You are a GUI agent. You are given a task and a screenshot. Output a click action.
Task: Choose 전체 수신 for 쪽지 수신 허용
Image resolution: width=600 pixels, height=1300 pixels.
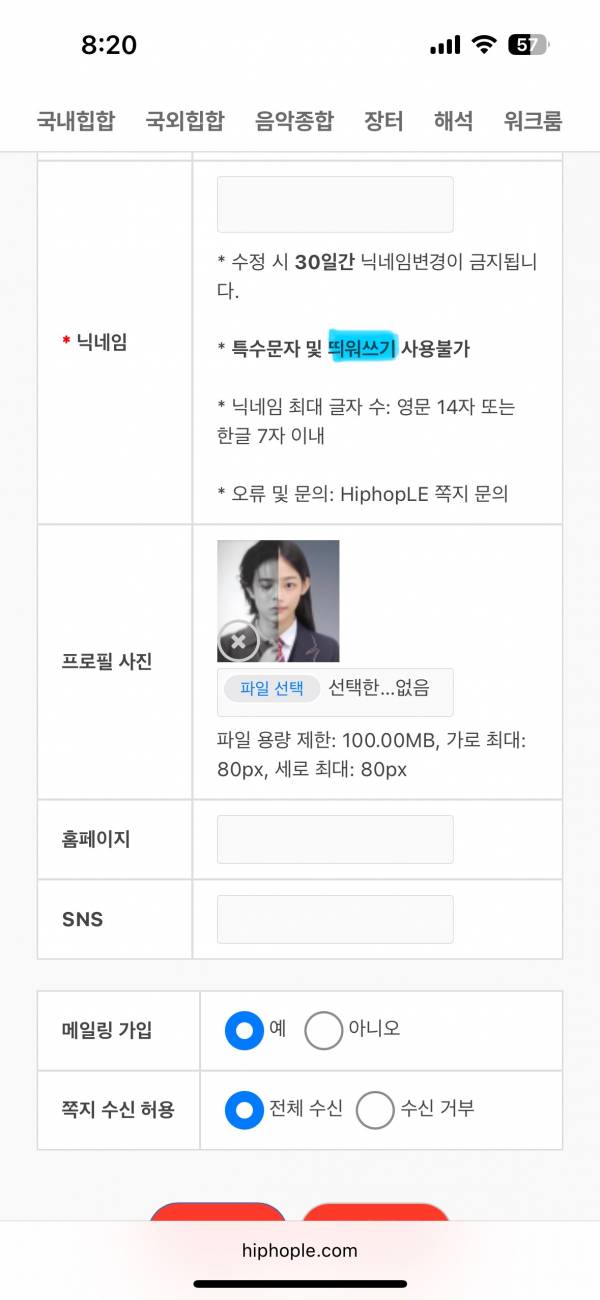(x=244, y=1110)
